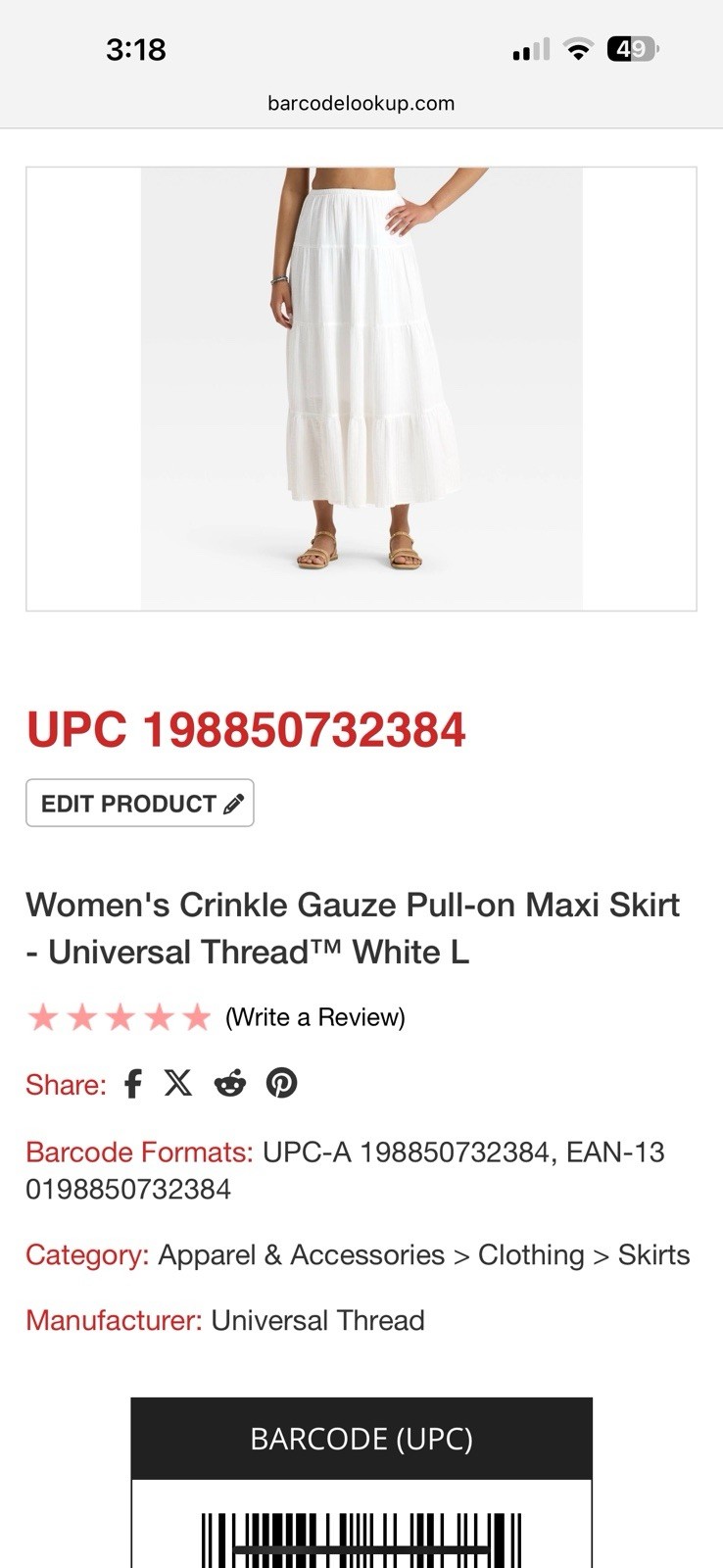
Task: Share product on X
Action: (178, 1083)
